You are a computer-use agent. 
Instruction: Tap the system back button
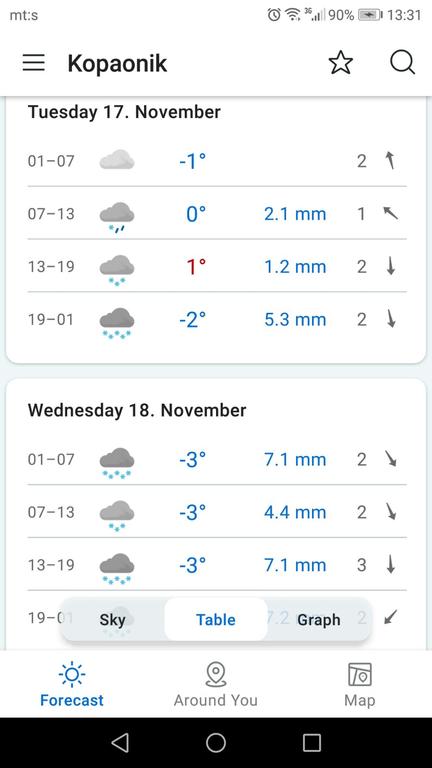(120, 743)
